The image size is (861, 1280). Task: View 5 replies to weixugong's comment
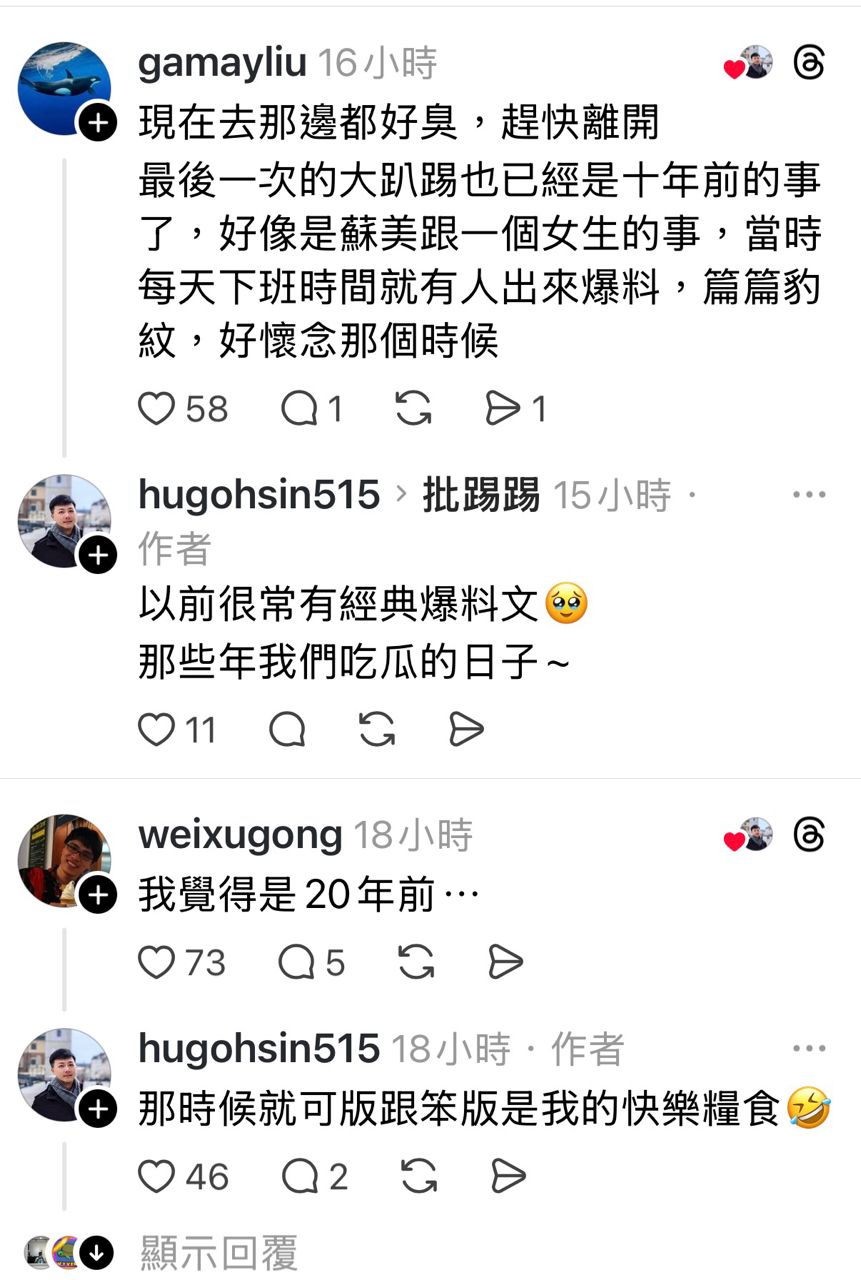coord(299,962)
